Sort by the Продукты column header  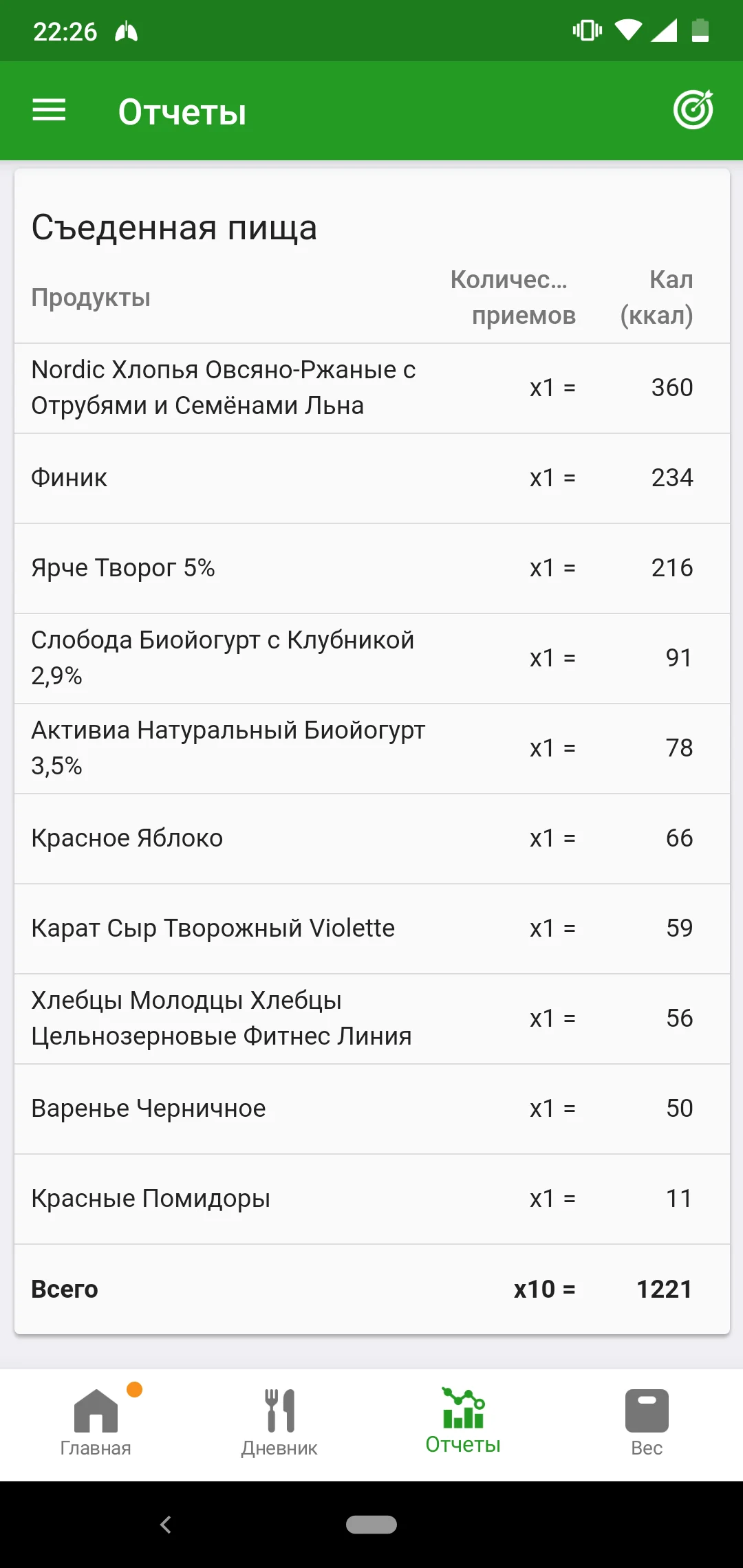tap(91, 297)
